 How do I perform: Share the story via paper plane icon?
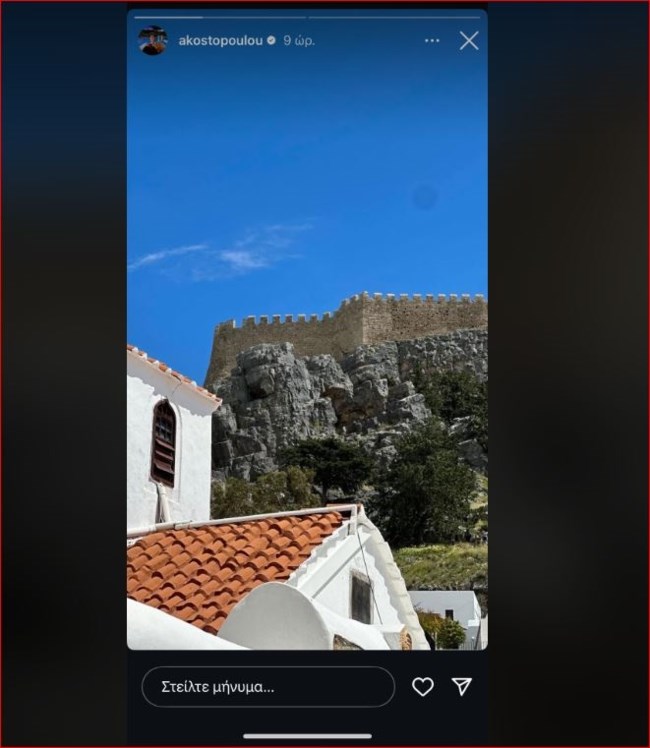(461, 687)
